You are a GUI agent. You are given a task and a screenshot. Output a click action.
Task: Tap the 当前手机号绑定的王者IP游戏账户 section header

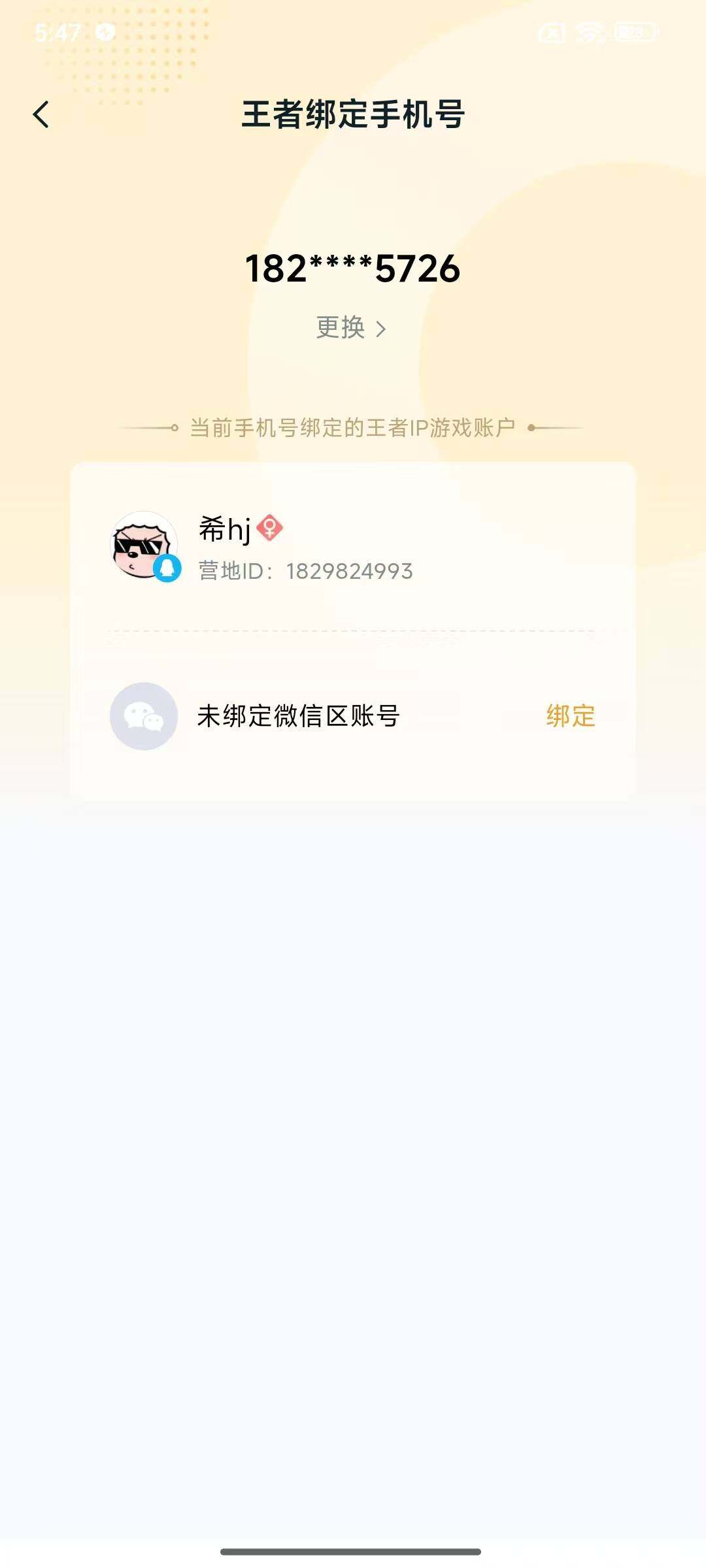pos(353,425)
